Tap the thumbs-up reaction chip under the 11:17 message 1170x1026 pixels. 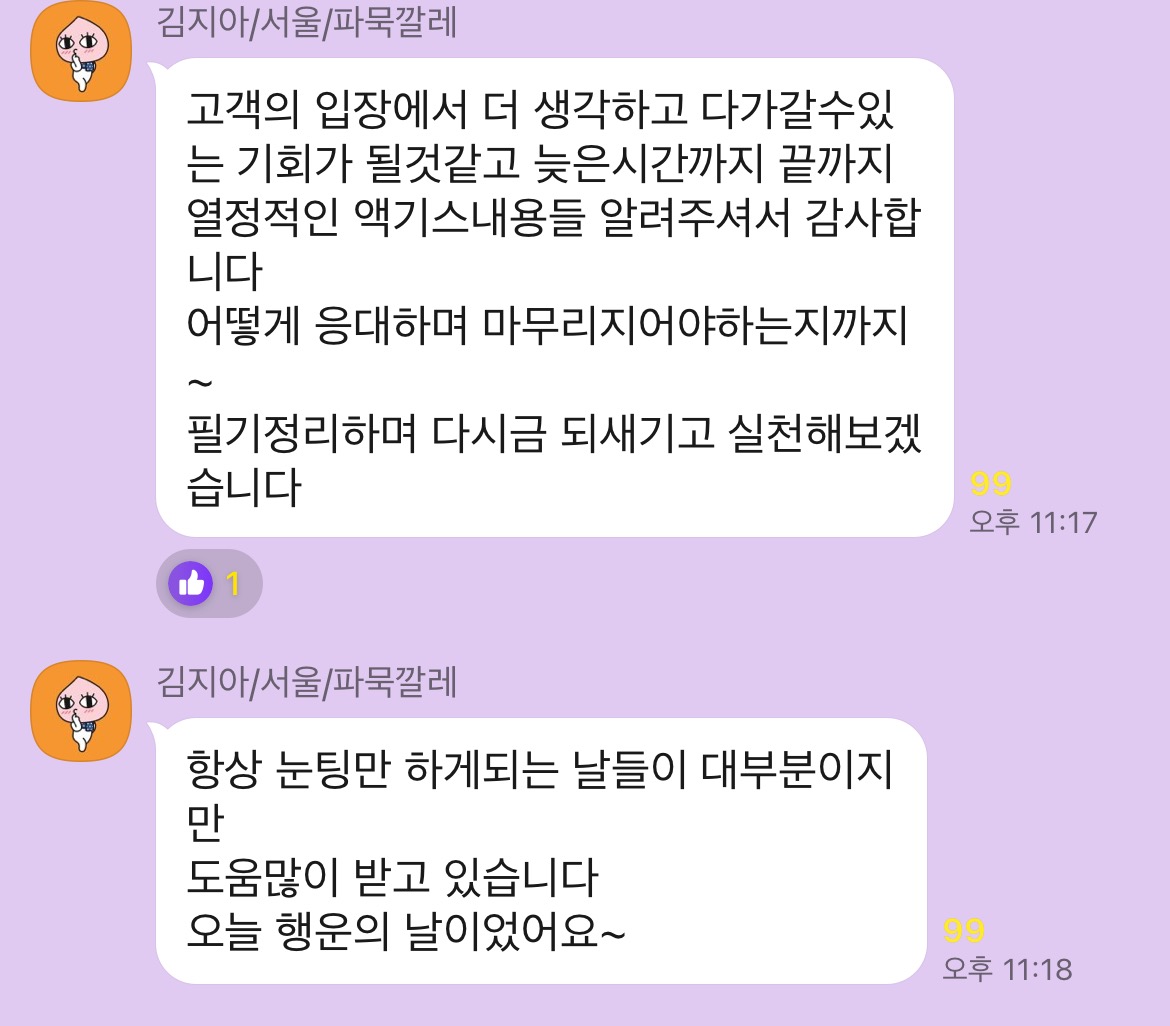coord(208,583)
